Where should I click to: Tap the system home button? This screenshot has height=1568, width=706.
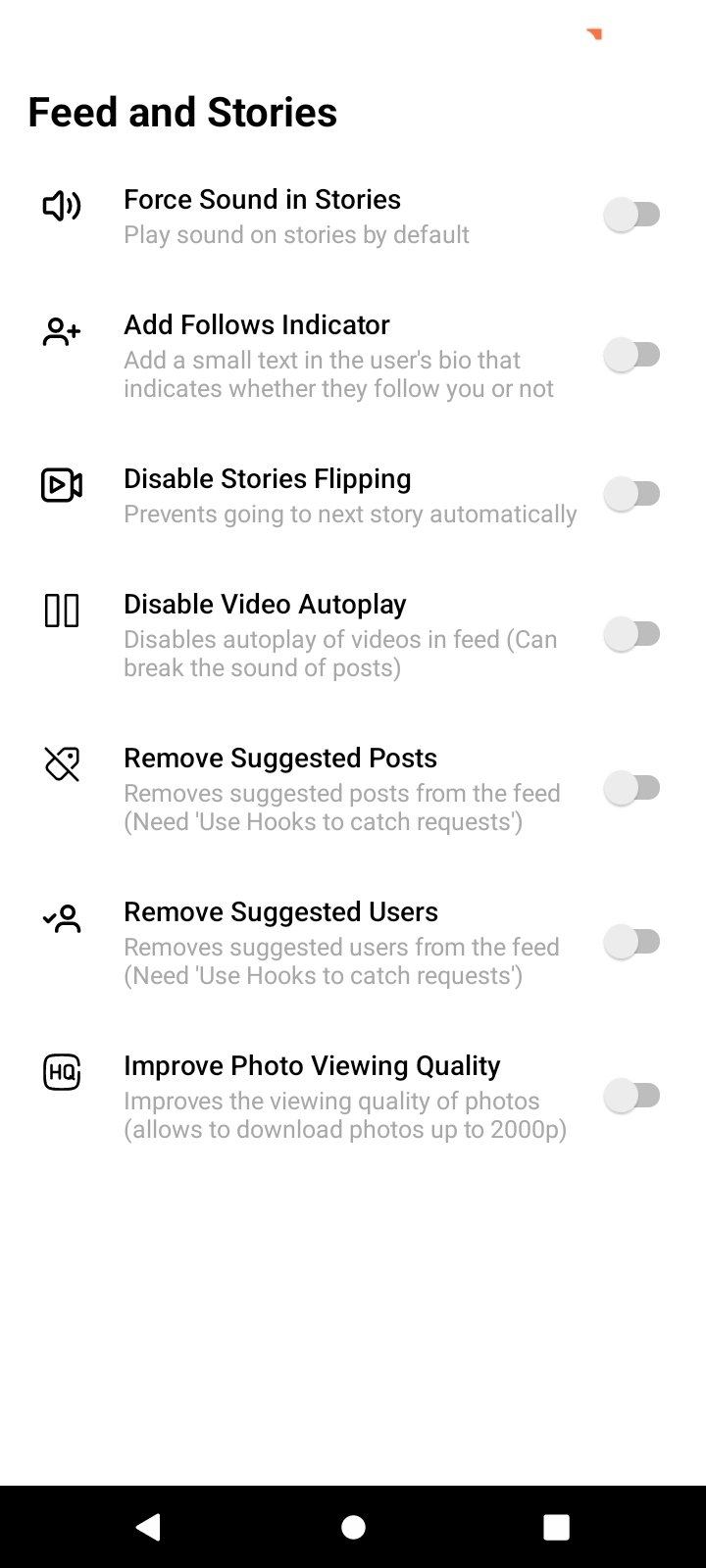pos(353,1527)
